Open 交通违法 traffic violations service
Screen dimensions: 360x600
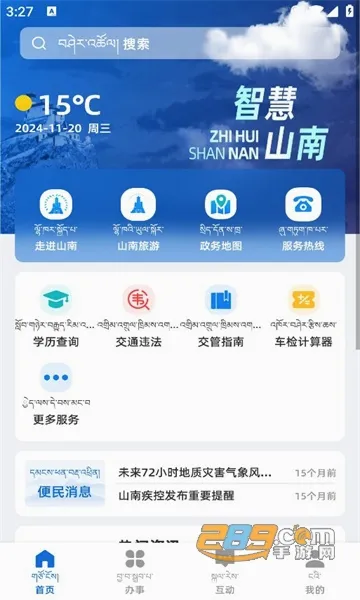tap(138, 316)
